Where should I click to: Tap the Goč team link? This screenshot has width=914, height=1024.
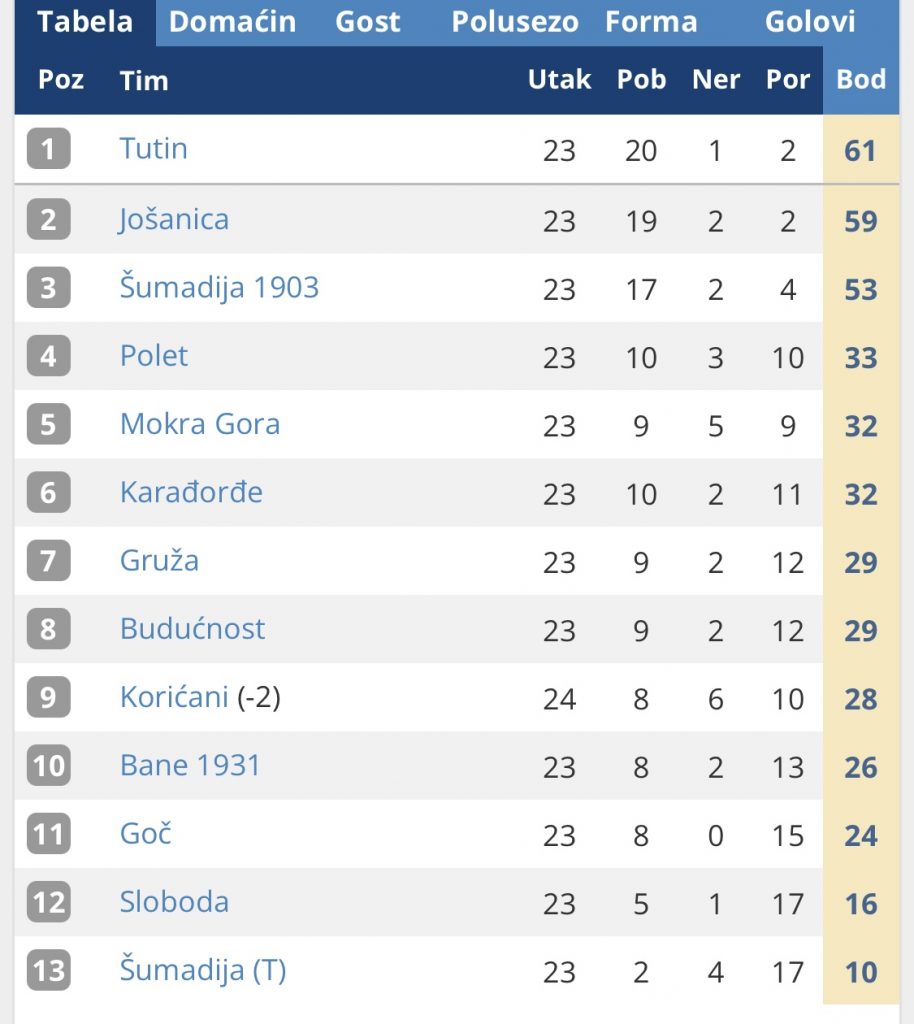[x=146, y=834]
